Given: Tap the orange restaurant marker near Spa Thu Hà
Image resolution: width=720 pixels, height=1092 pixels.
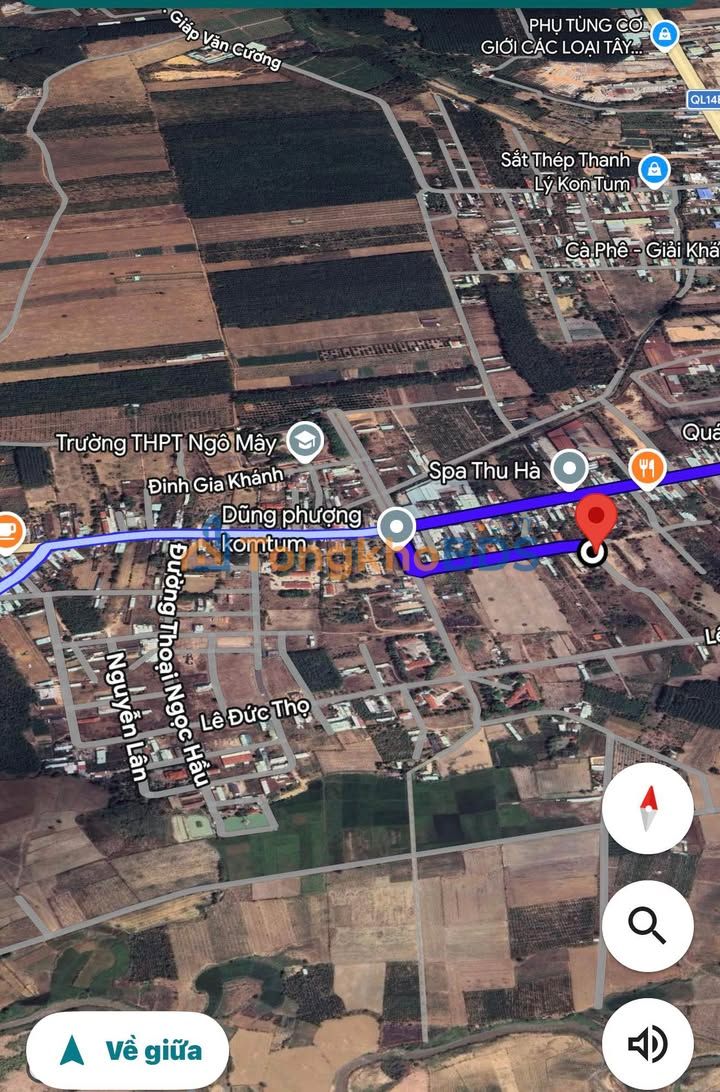Looking at the screenshot, I should pyautogui.click(x=647, y=466).
